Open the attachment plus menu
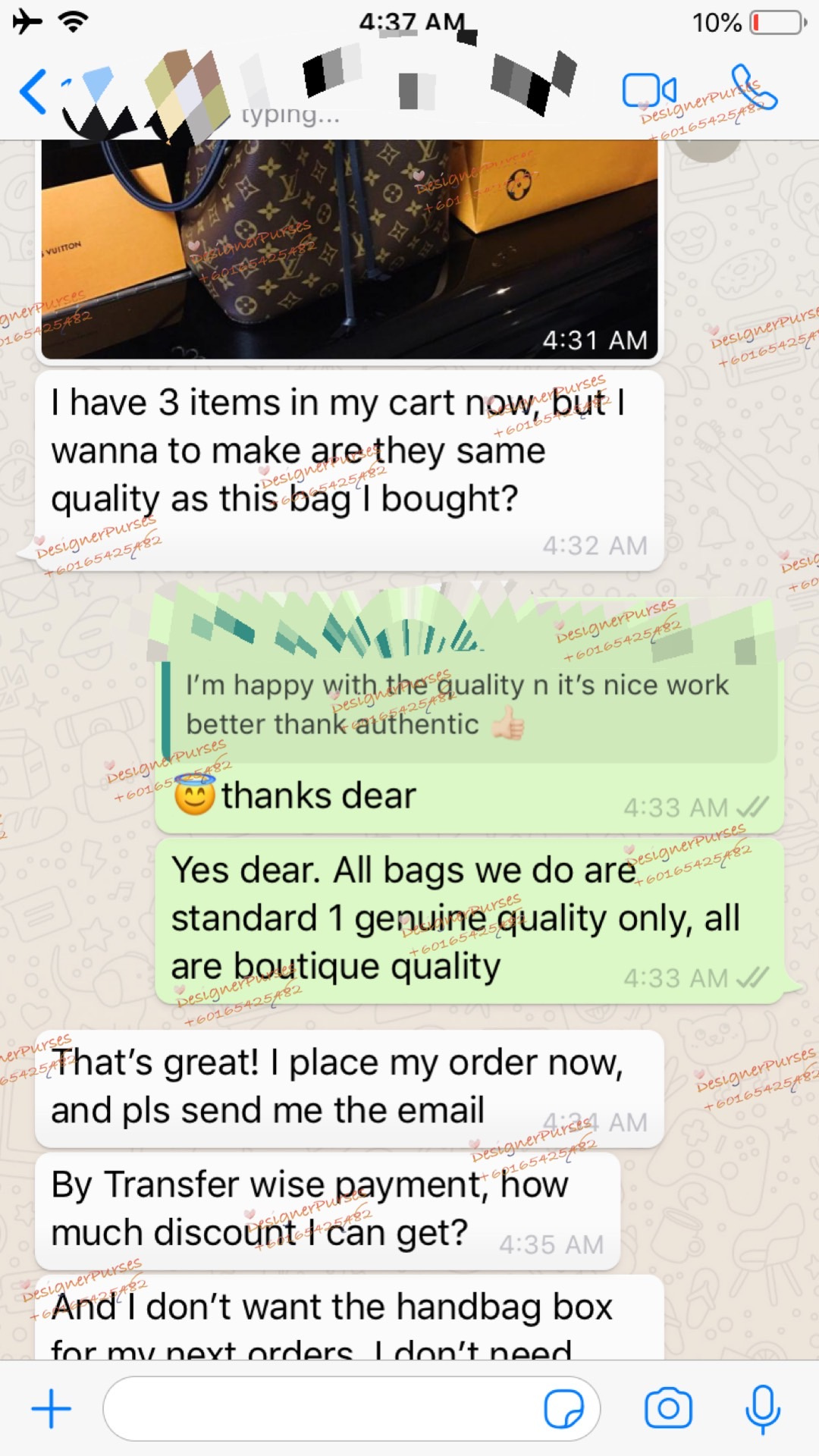 [51, 1409]
